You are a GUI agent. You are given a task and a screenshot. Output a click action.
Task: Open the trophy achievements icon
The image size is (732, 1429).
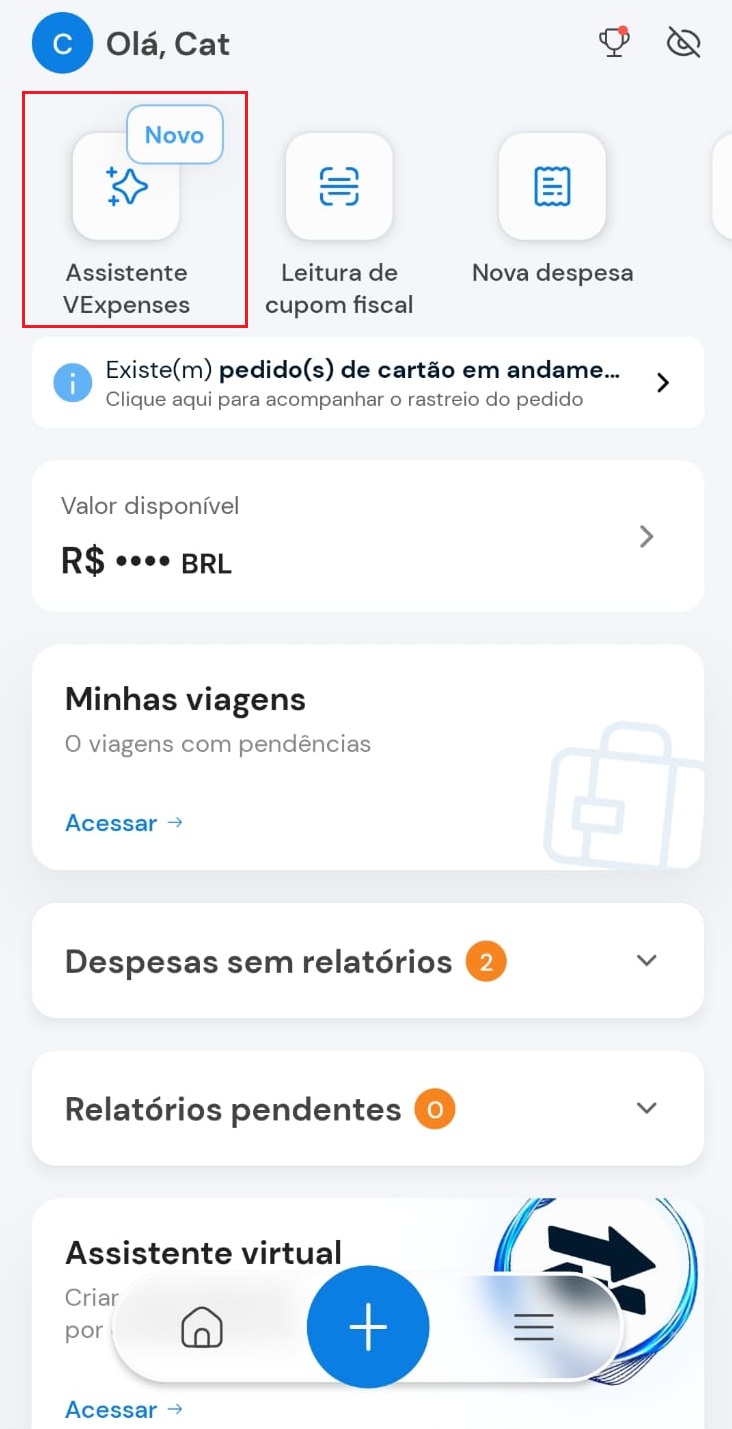613,43
